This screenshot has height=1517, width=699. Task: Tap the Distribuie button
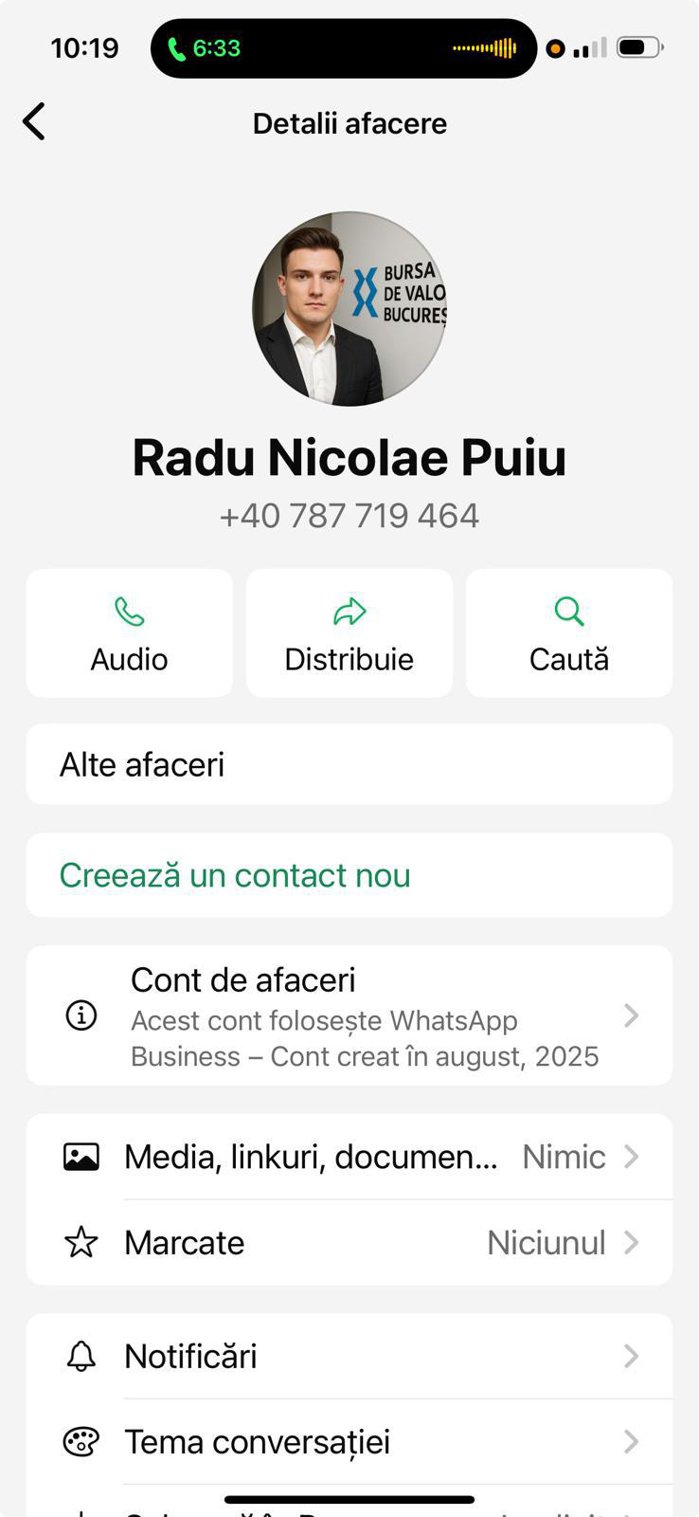point(349,633)
